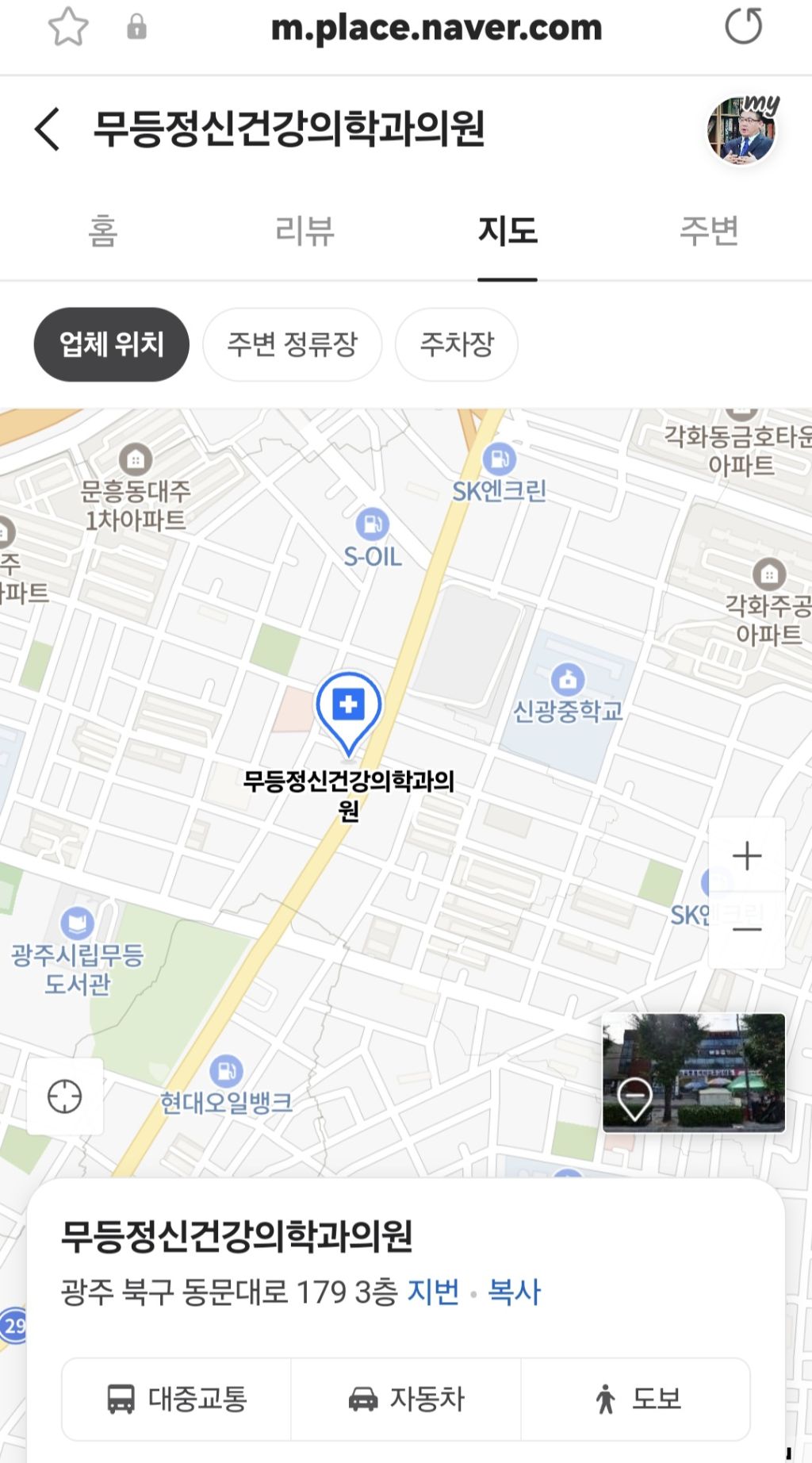Zoom out on the map
This screenshot has width=812, height=1463.
point(746,930)
